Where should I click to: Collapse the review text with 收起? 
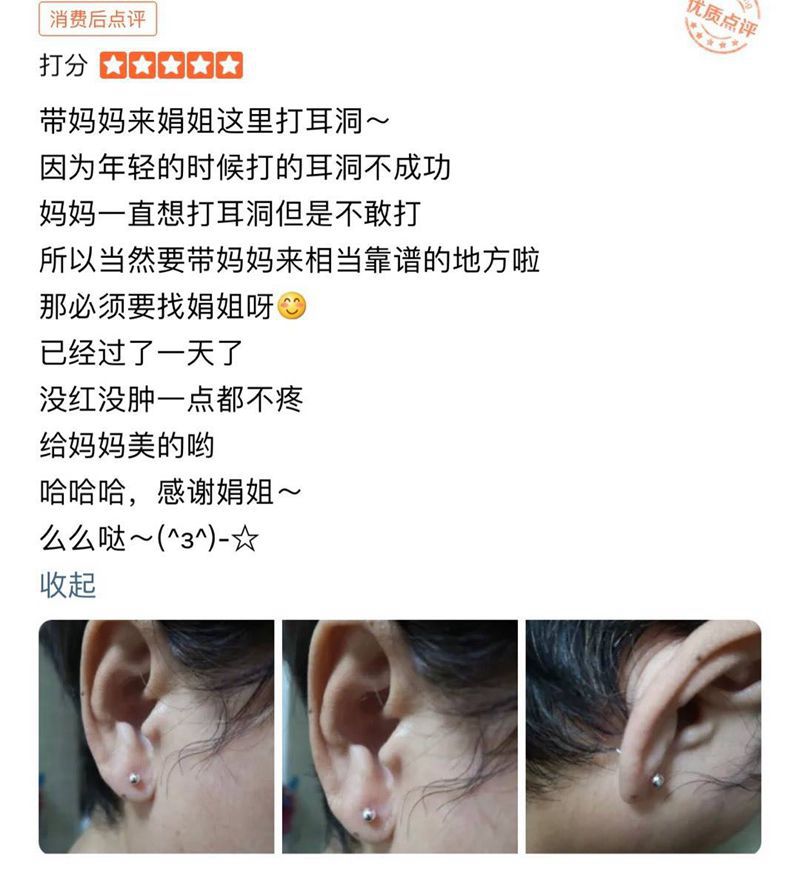tap(68, 585)
